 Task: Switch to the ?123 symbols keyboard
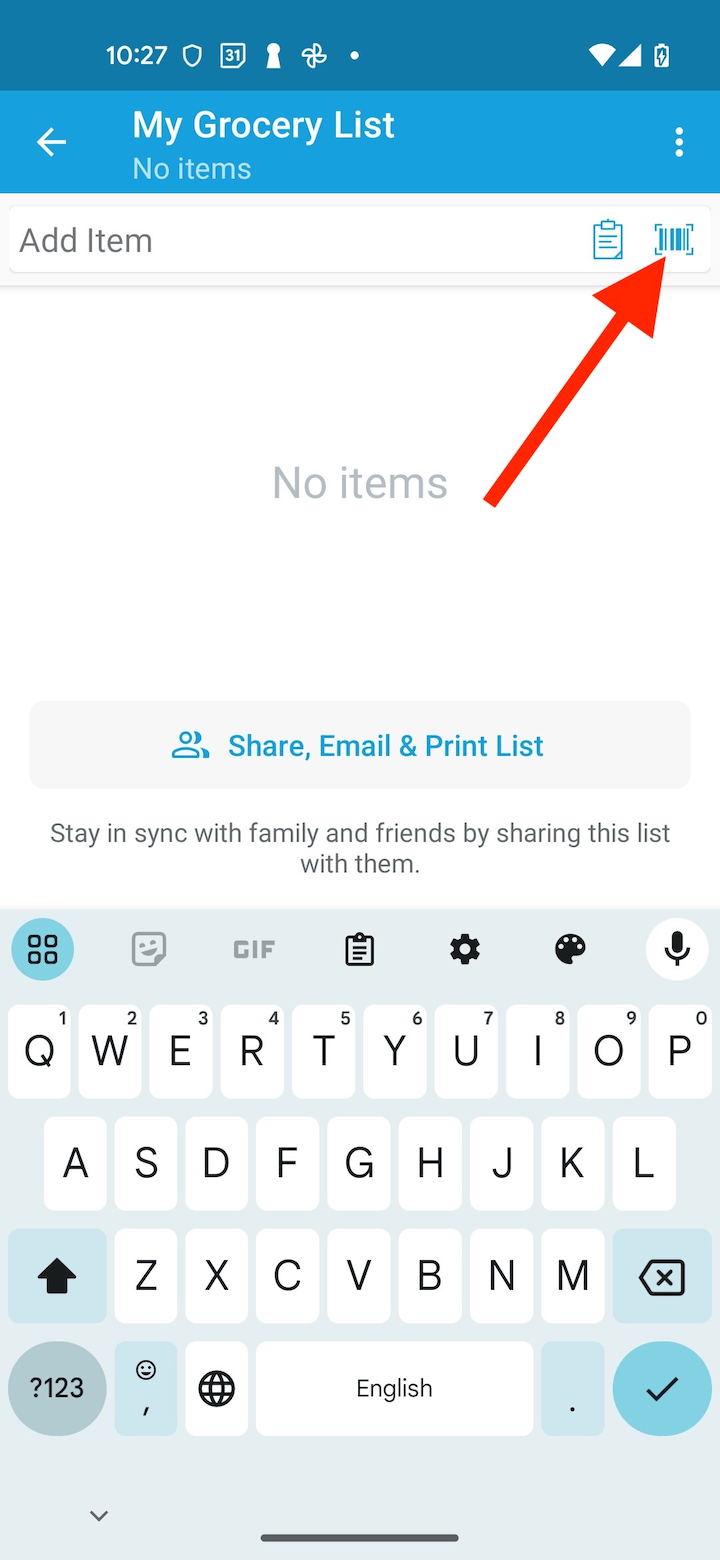(x=57, y=1388)
